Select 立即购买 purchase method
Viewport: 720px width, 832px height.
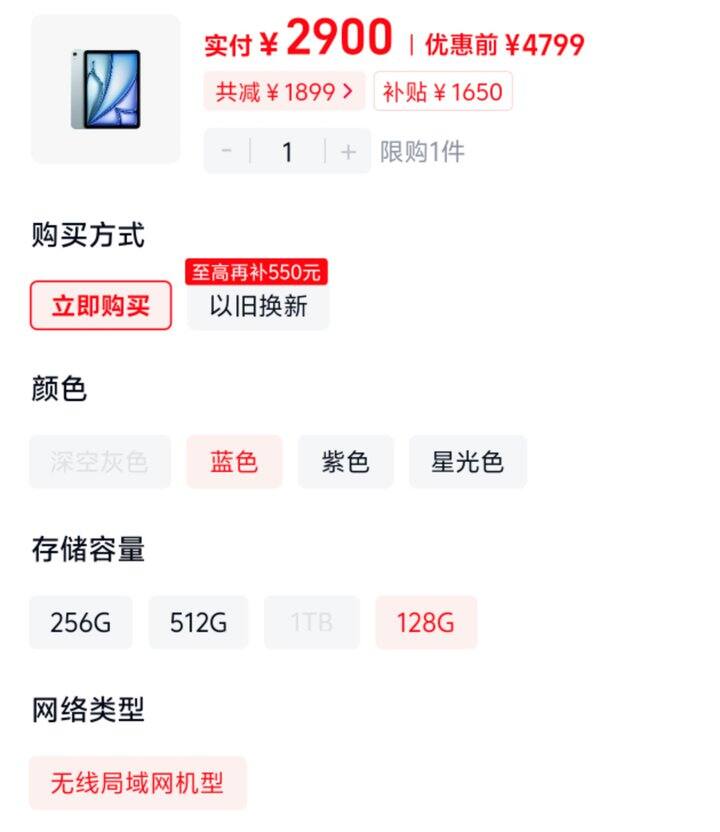click(x=101, y=306)
